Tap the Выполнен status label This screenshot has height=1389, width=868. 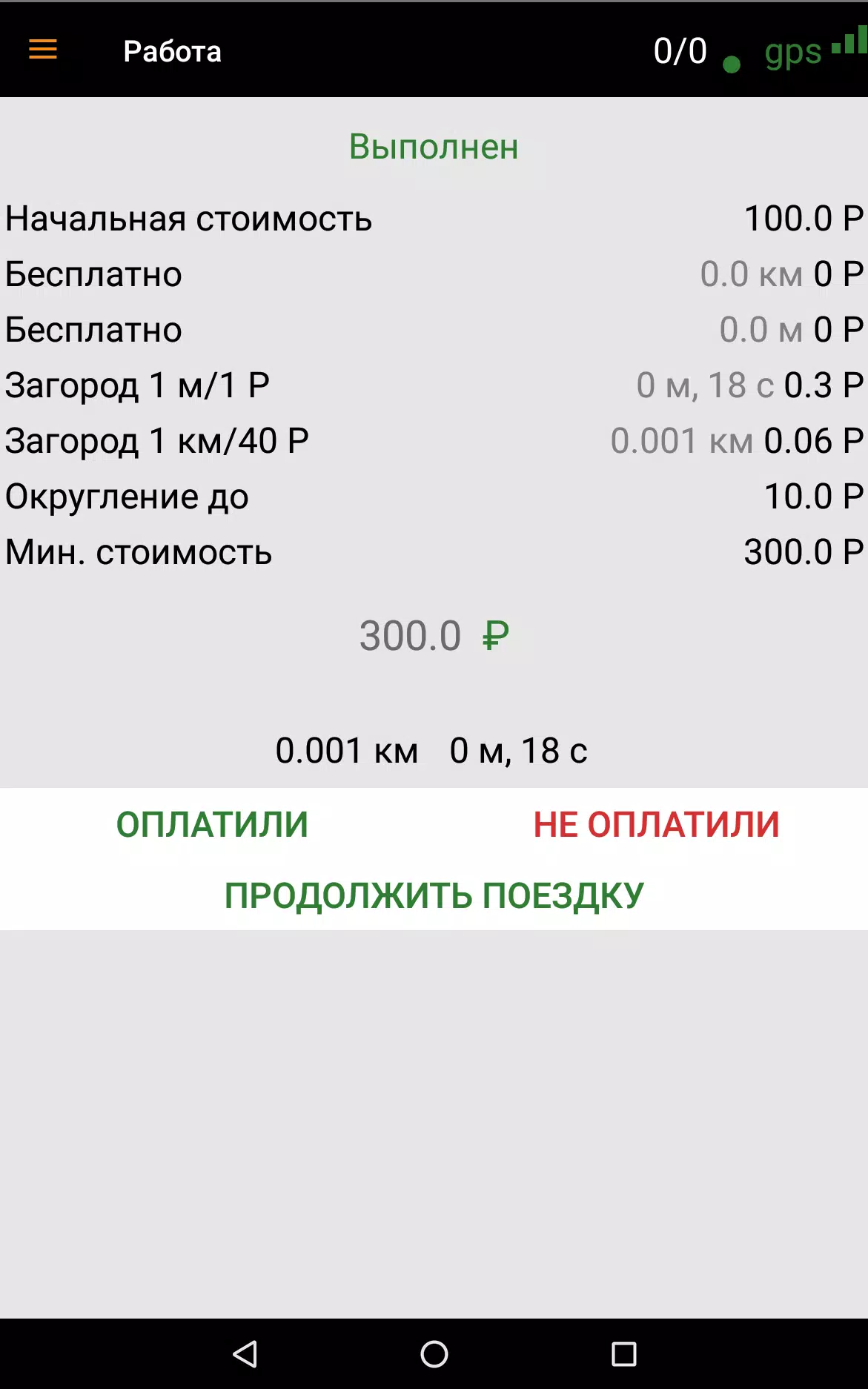(x=433, y=146)
